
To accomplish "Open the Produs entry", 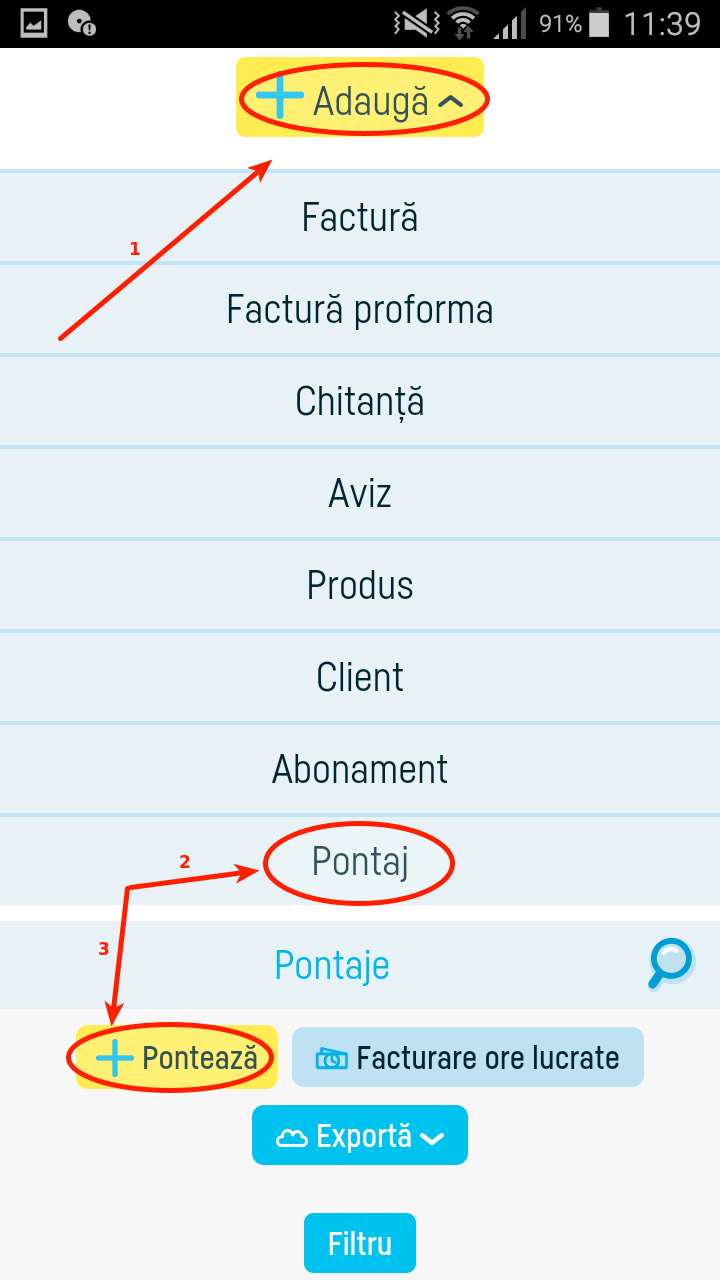I will click(x=360, y=585).
